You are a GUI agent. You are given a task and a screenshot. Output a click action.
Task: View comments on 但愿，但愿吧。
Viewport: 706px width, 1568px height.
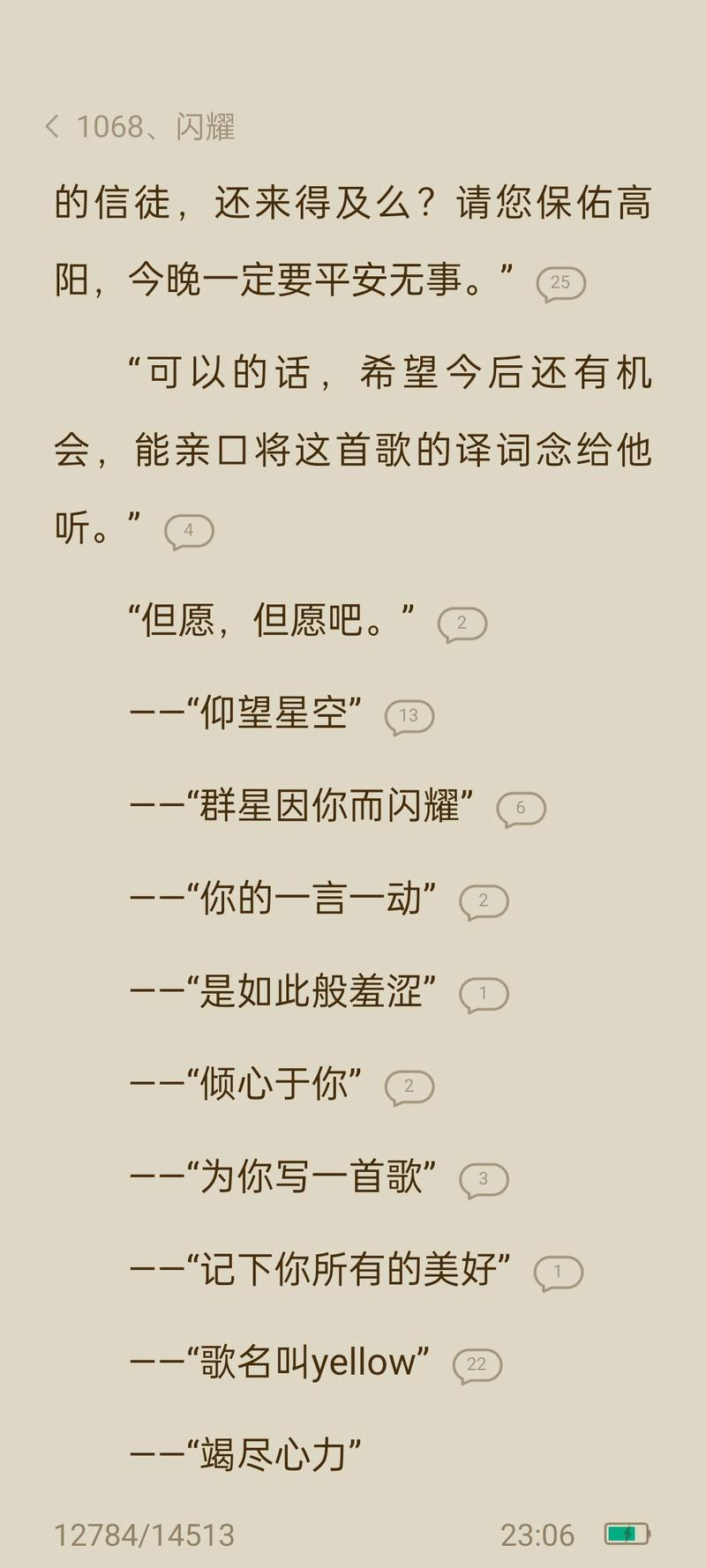click(x=462, y=624)
